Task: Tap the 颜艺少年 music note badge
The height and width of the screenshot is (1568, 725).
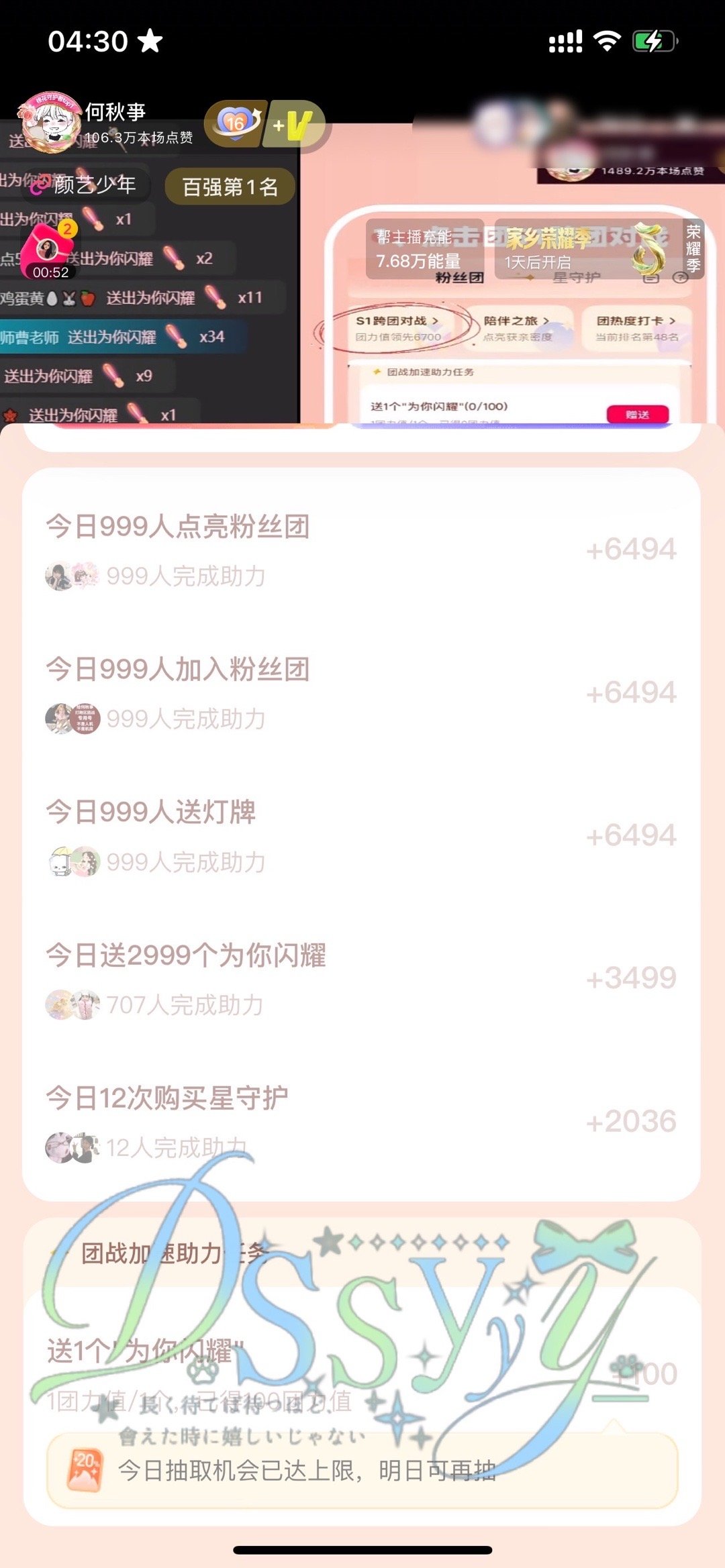Action: [x=94, y=185]
